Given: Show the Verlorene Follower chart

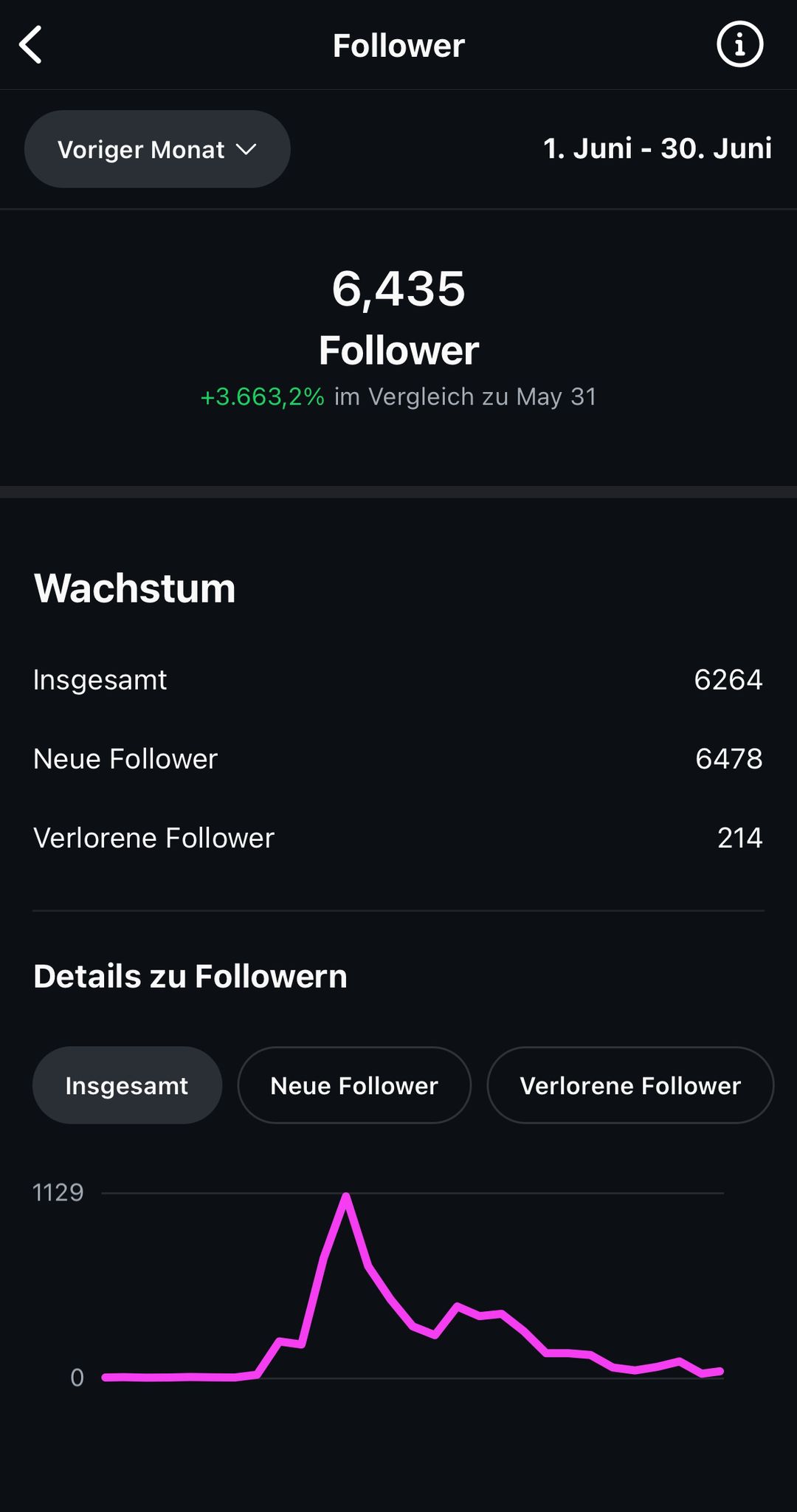Looking at the screenshot, I should [x=630, y=1085].
